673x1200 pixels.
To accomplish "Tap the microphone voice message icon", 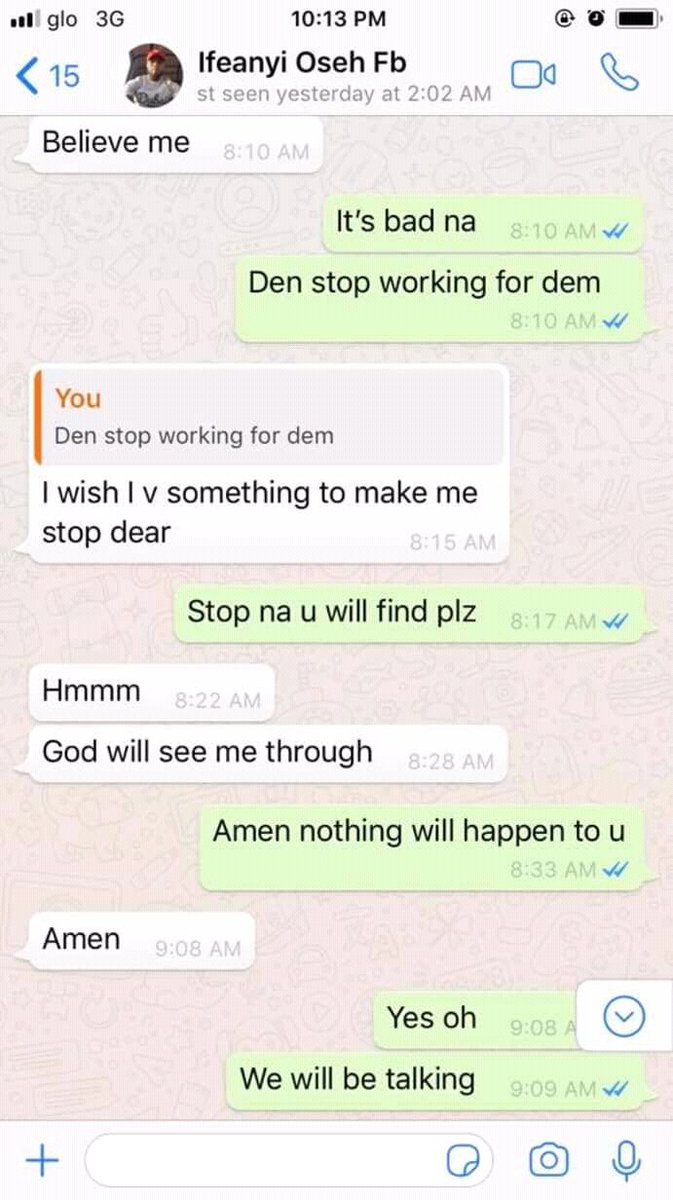I will click(x=626, y=1160).
